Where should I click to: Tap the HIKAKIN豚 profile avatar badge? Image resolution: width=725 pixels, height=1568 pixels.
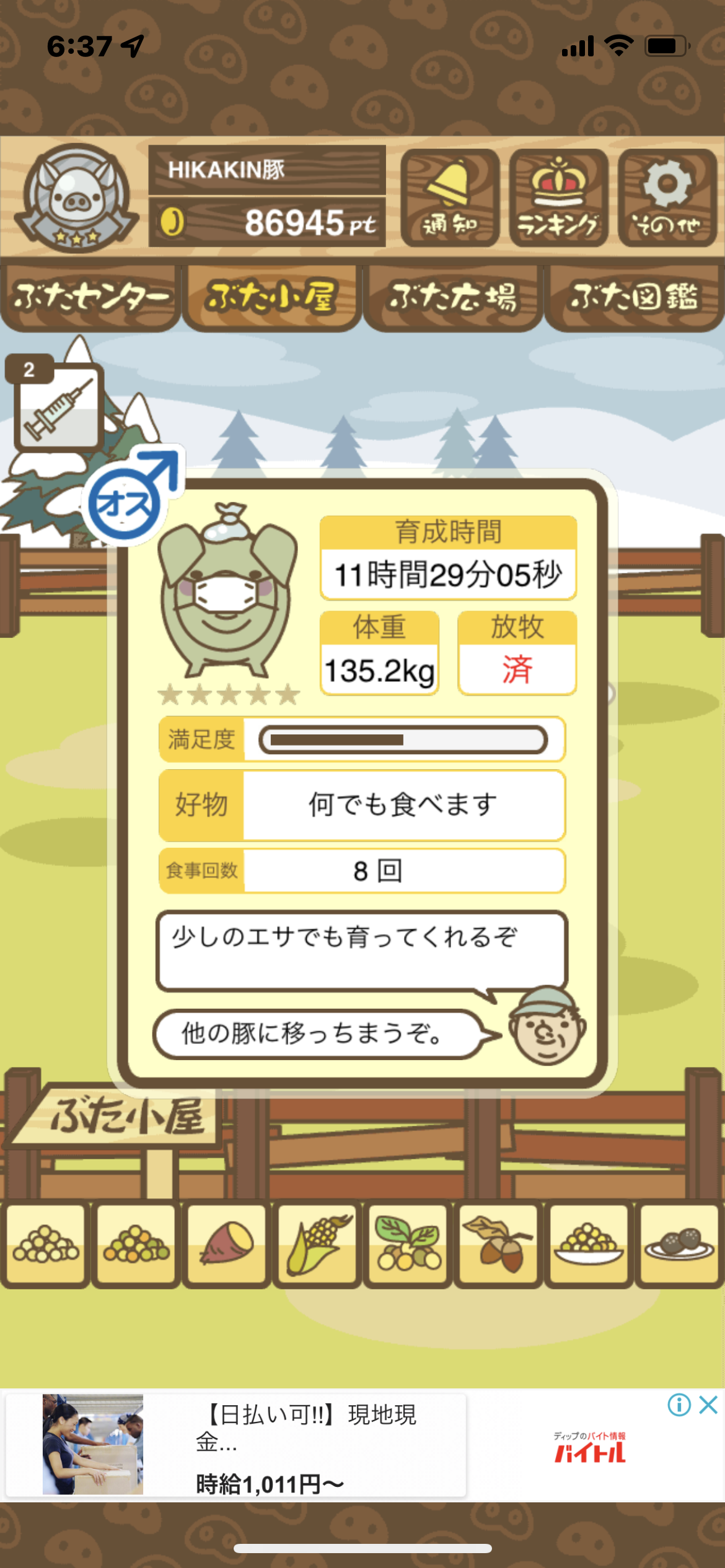pos(77,197)
